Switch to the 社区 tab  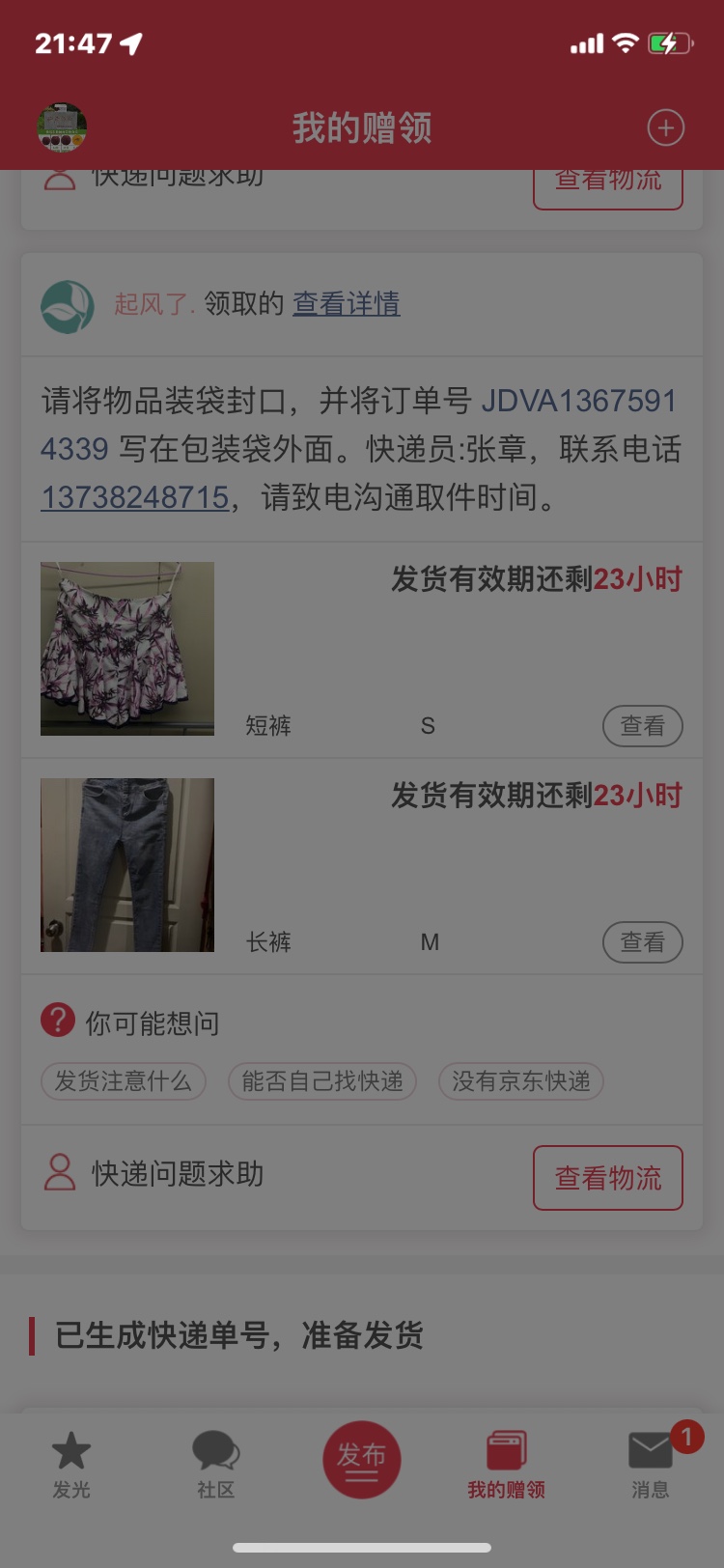pos(215,1464)
